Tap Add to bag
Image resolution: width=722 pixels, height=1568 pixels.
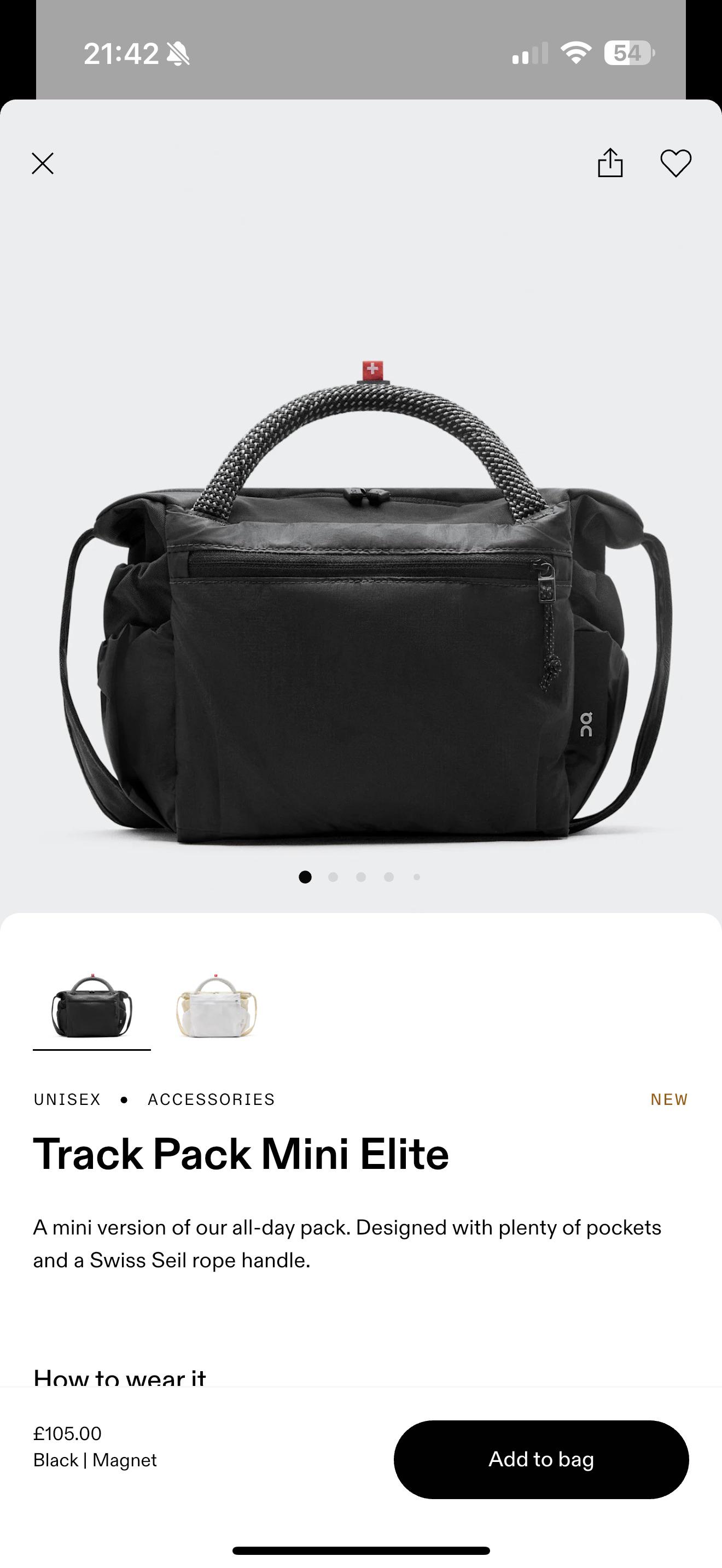[x=541, y=1460]
